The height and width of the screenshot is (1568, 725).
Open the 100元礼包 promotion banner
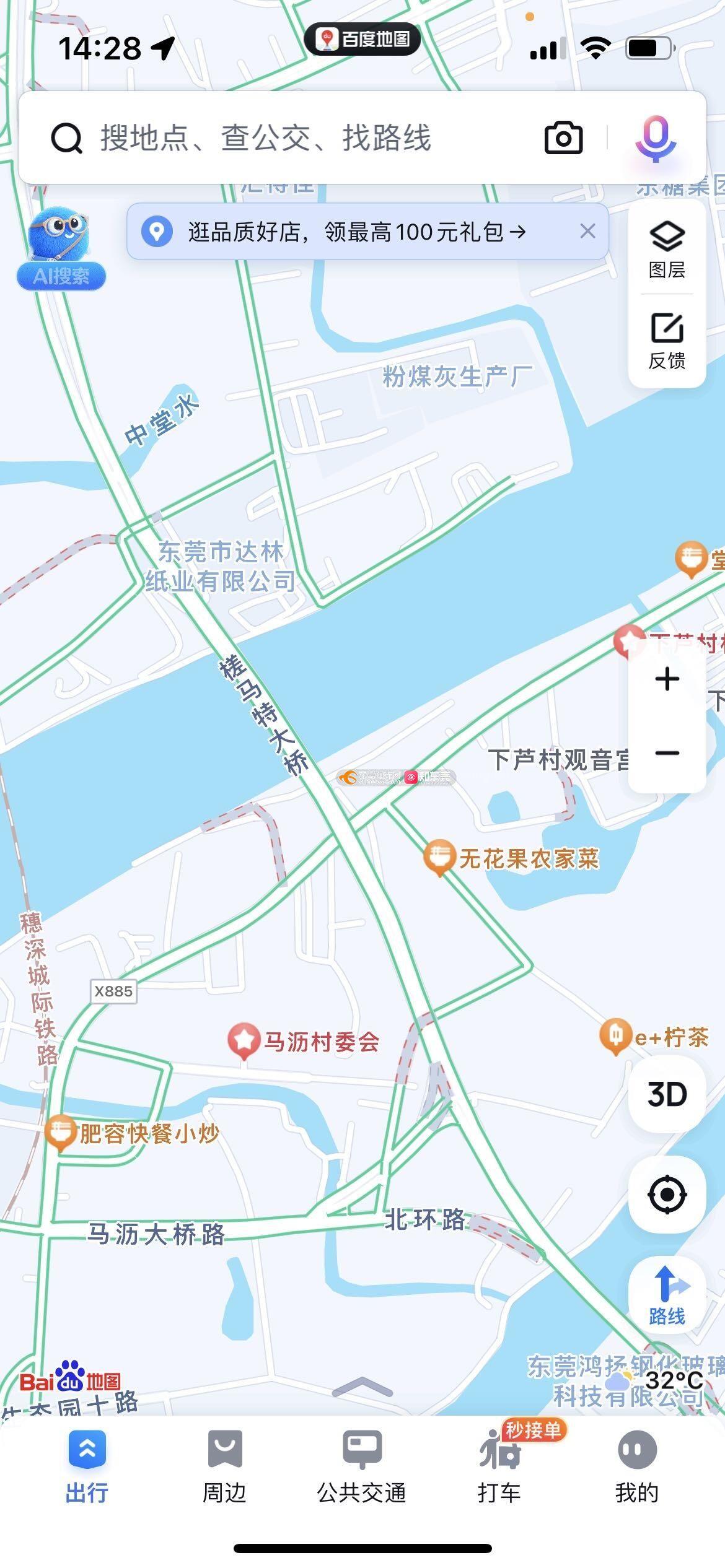pyautogui.click(x=356, y=232)
